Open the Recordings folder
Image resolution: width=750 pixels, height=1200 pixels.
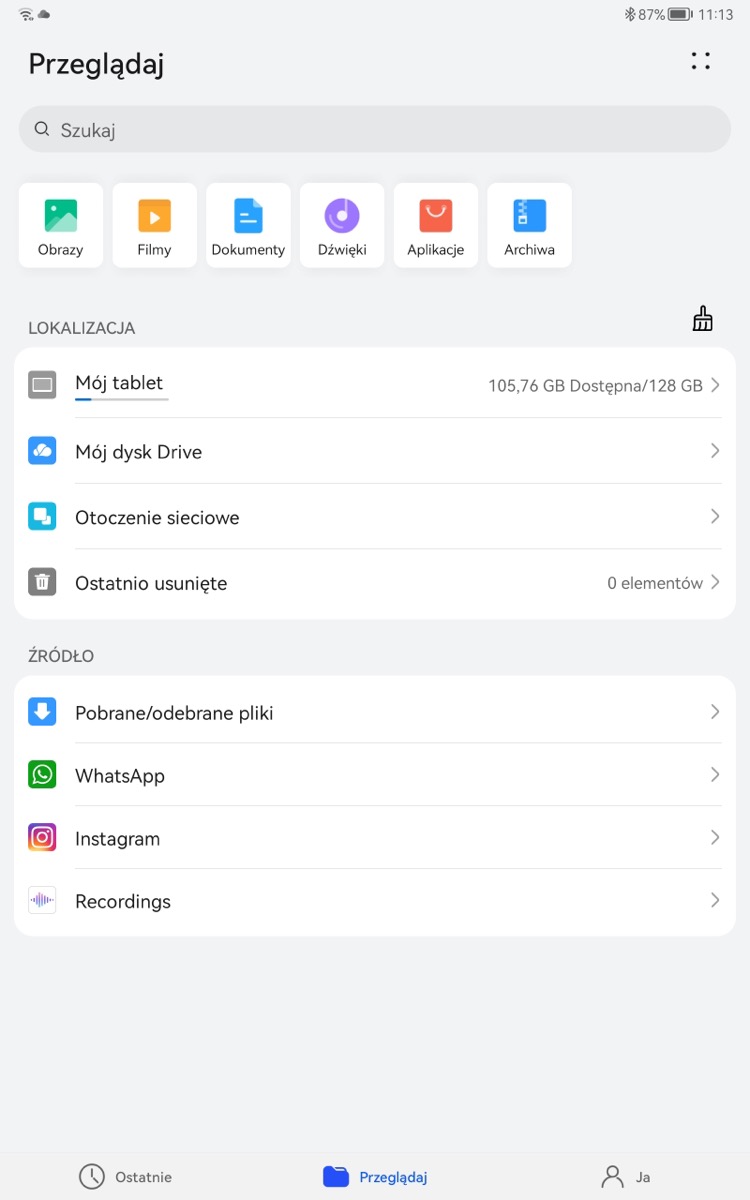pos(375,901)
